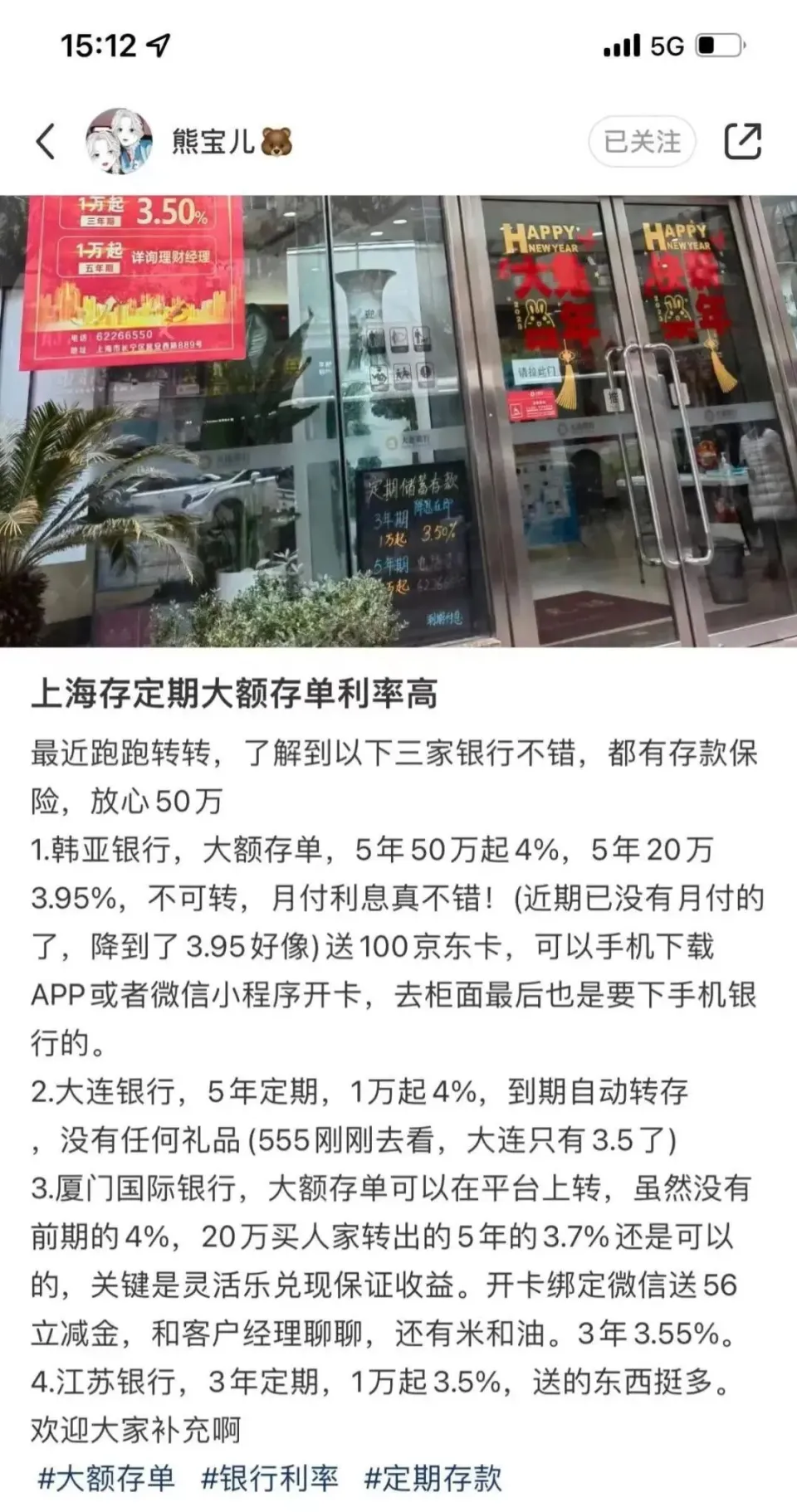Tap the 已关注 following button

[642, 141]
